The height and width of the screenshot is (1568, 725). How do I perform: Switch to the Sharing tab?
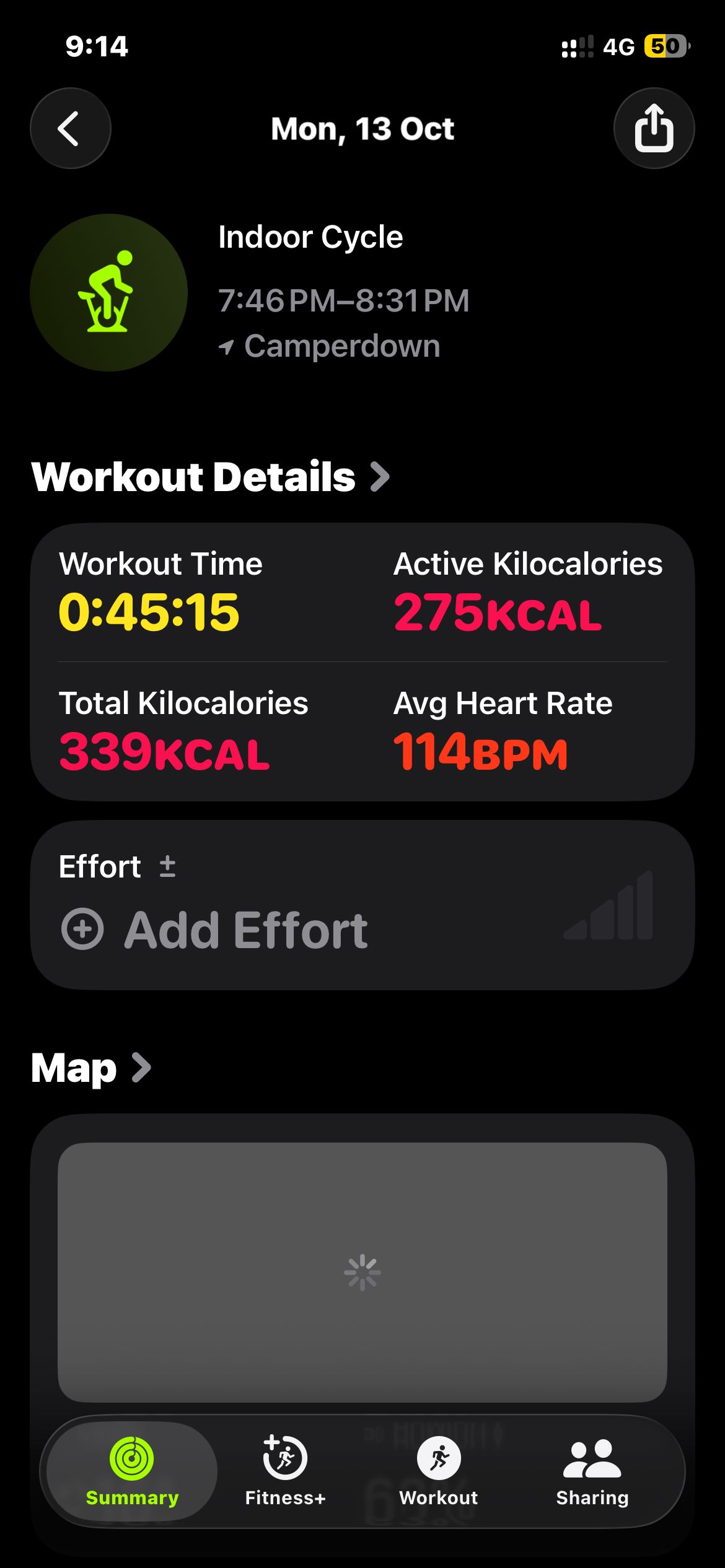point(592,1471)
